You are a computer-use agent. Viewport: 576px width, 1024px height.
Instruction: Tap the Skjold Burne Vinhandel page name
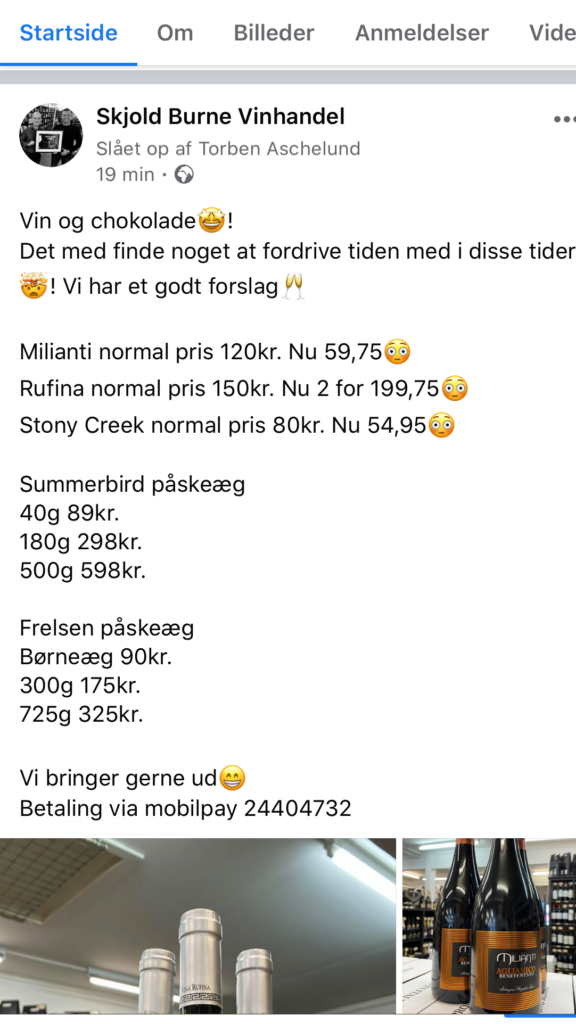tap(221, 116)
